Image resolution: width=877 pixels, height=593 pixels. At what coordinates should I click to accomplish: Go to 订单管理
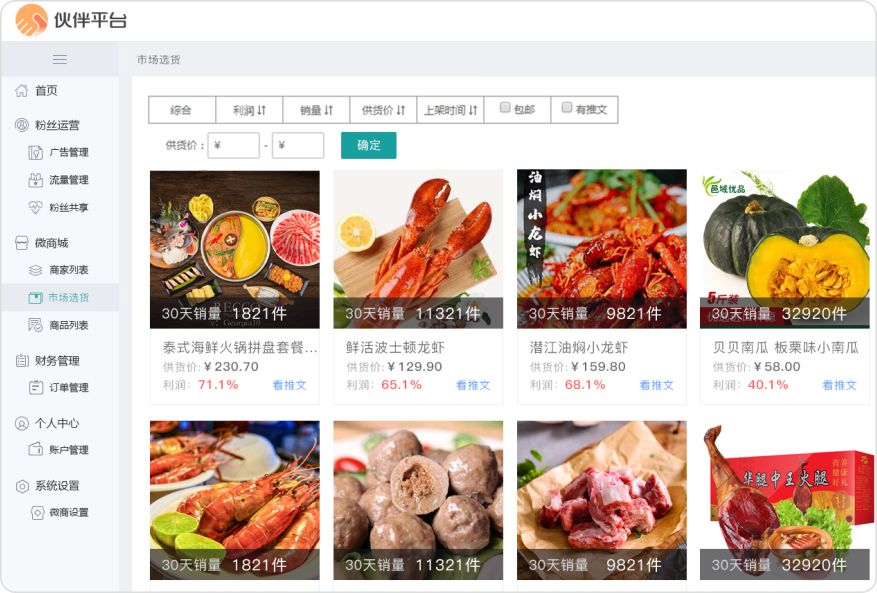(x=68, y=387)
